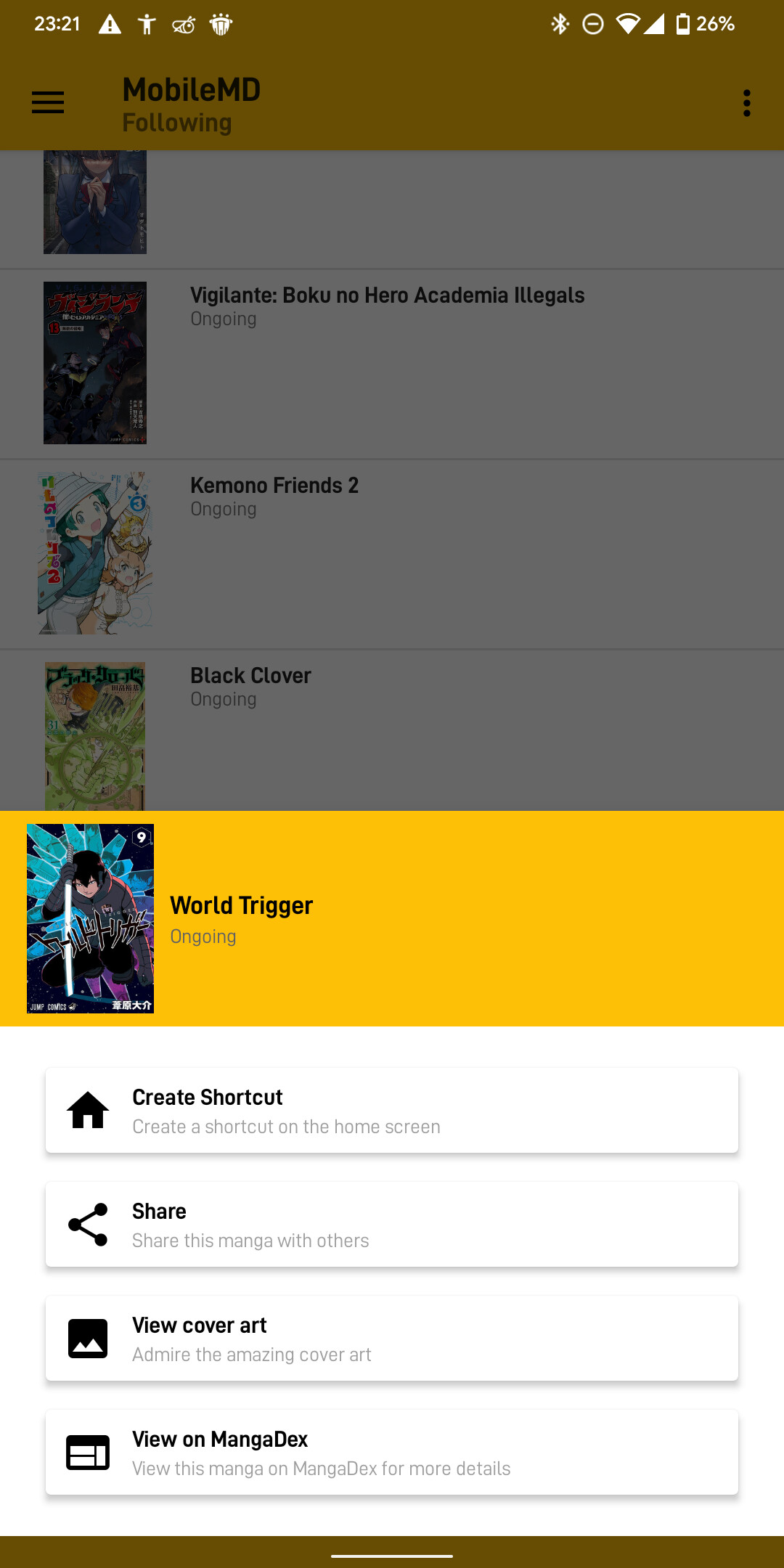The height and width of the screenshot is (1568, 784).
Task: Open Kemono Friends 2 entry
Action: click(392, 554)
